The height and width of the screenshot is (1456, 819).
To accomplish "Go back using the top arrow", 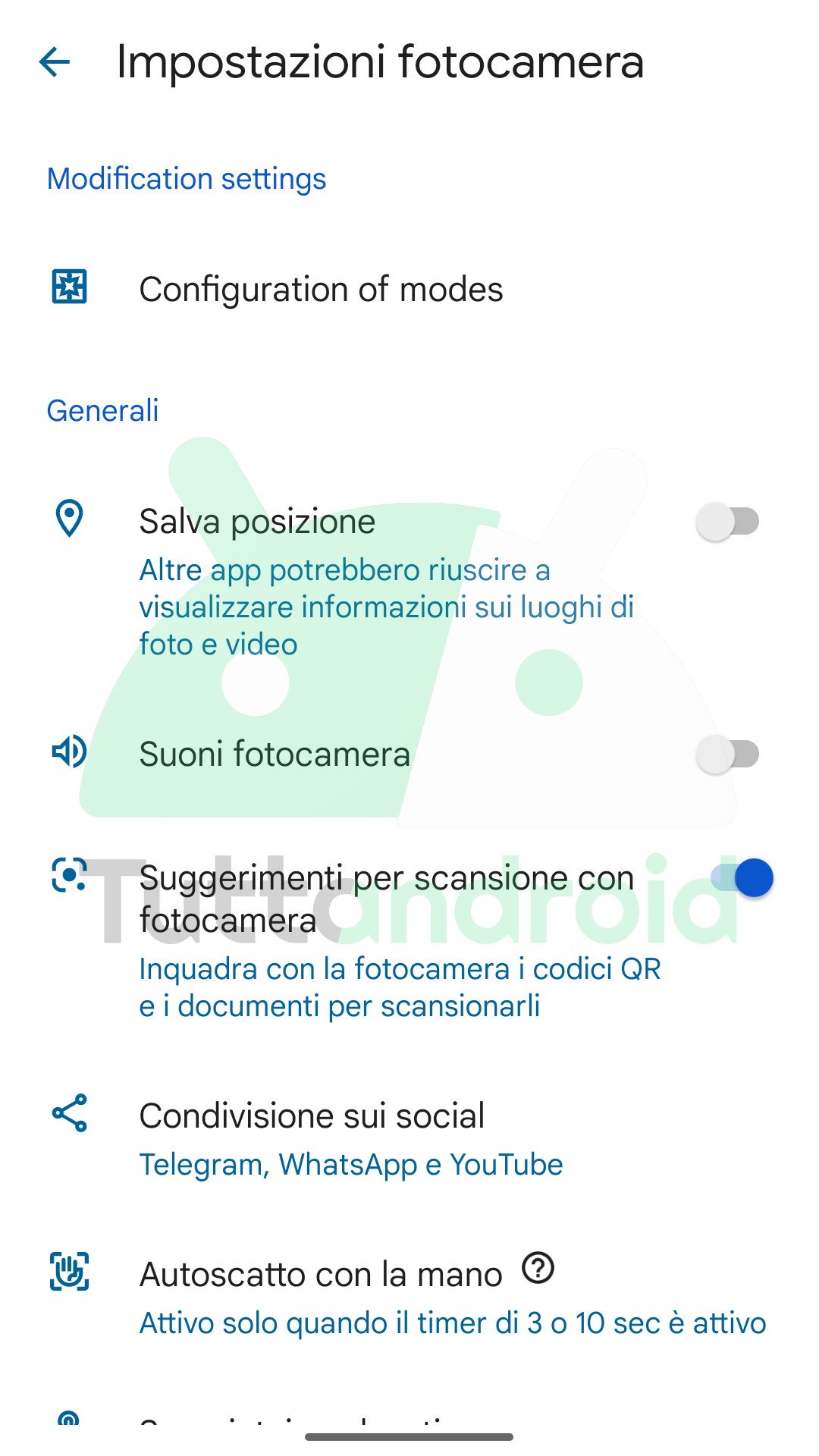I will (x=55, y=61).
